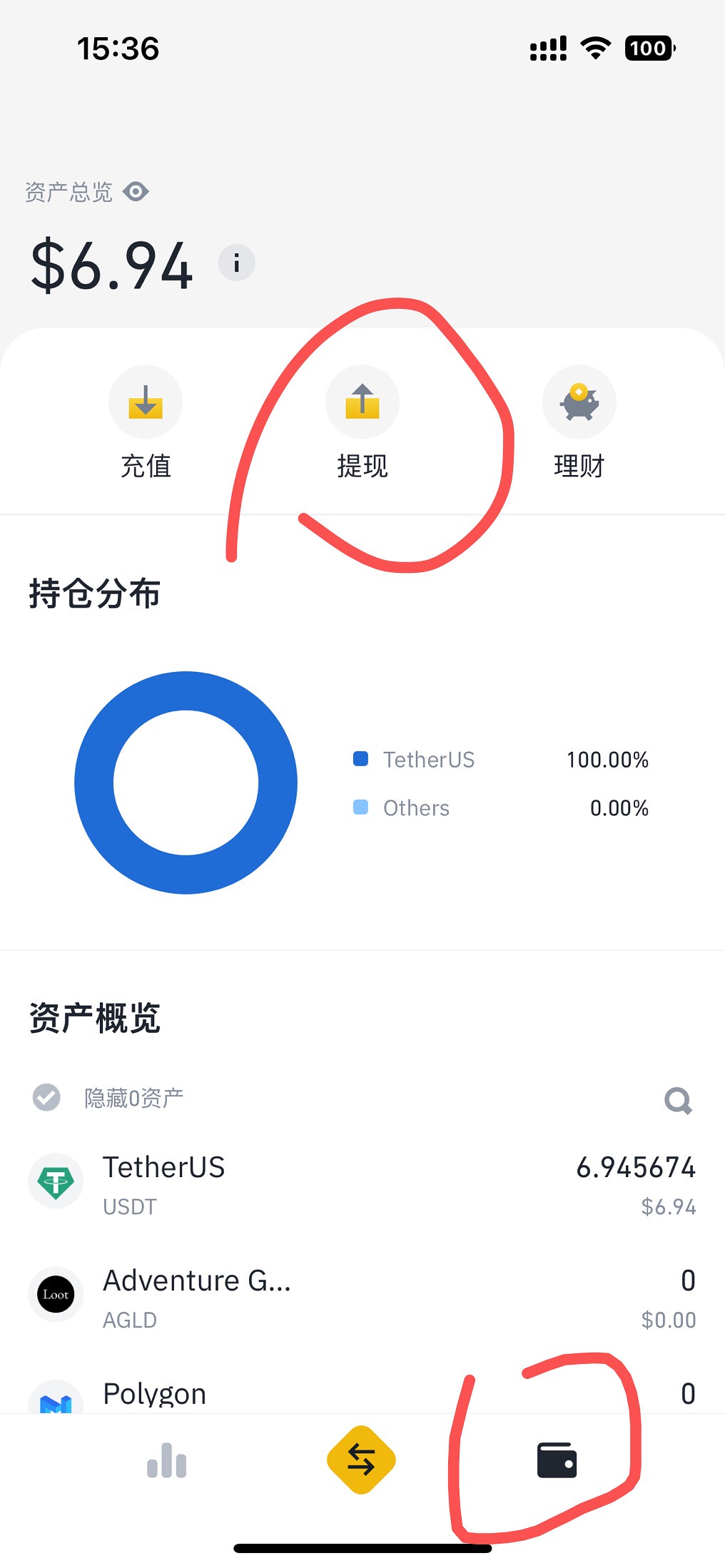Open the center trade swap tab
Screen dimensions: 725x1568
point(361,1460)
